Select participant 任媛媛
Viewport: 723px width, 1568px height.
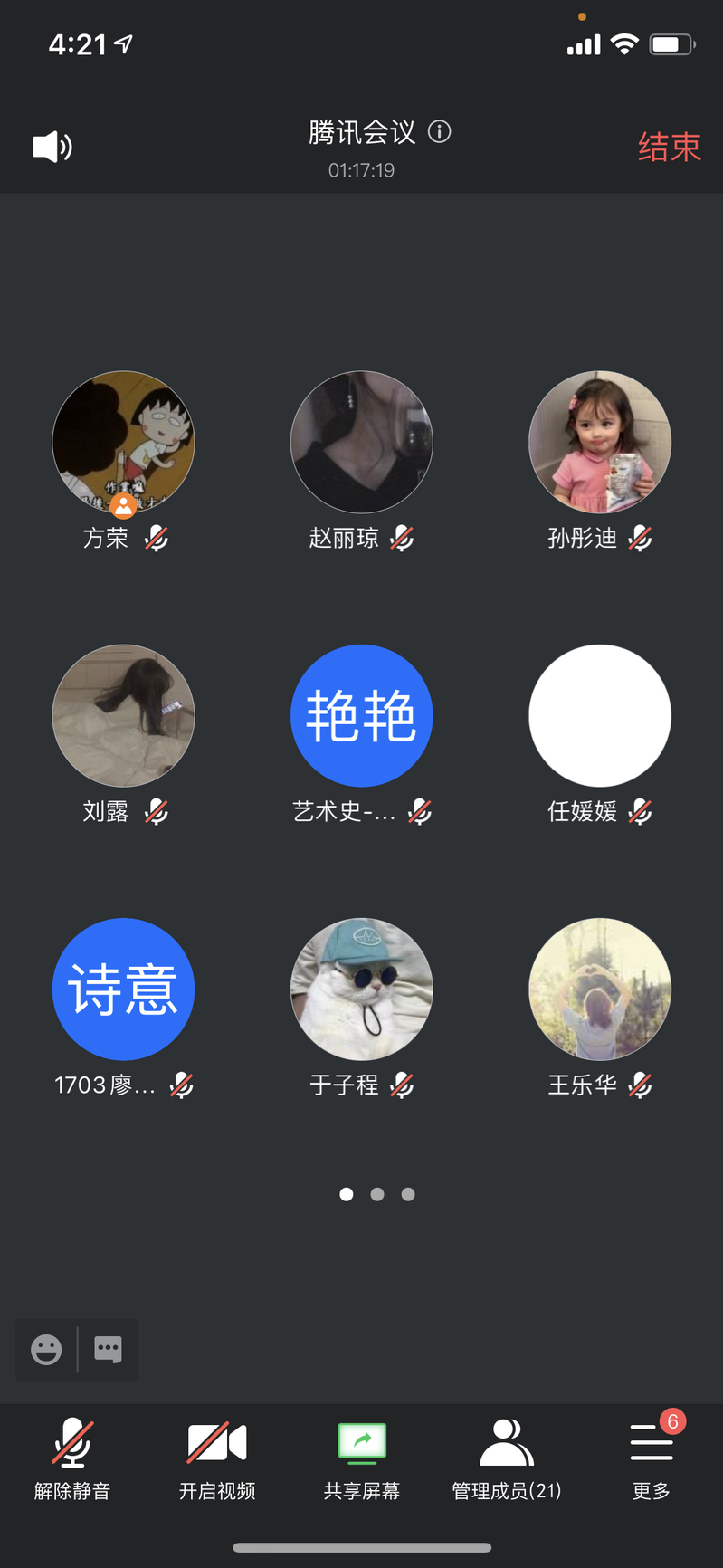(x=600, y=716)
